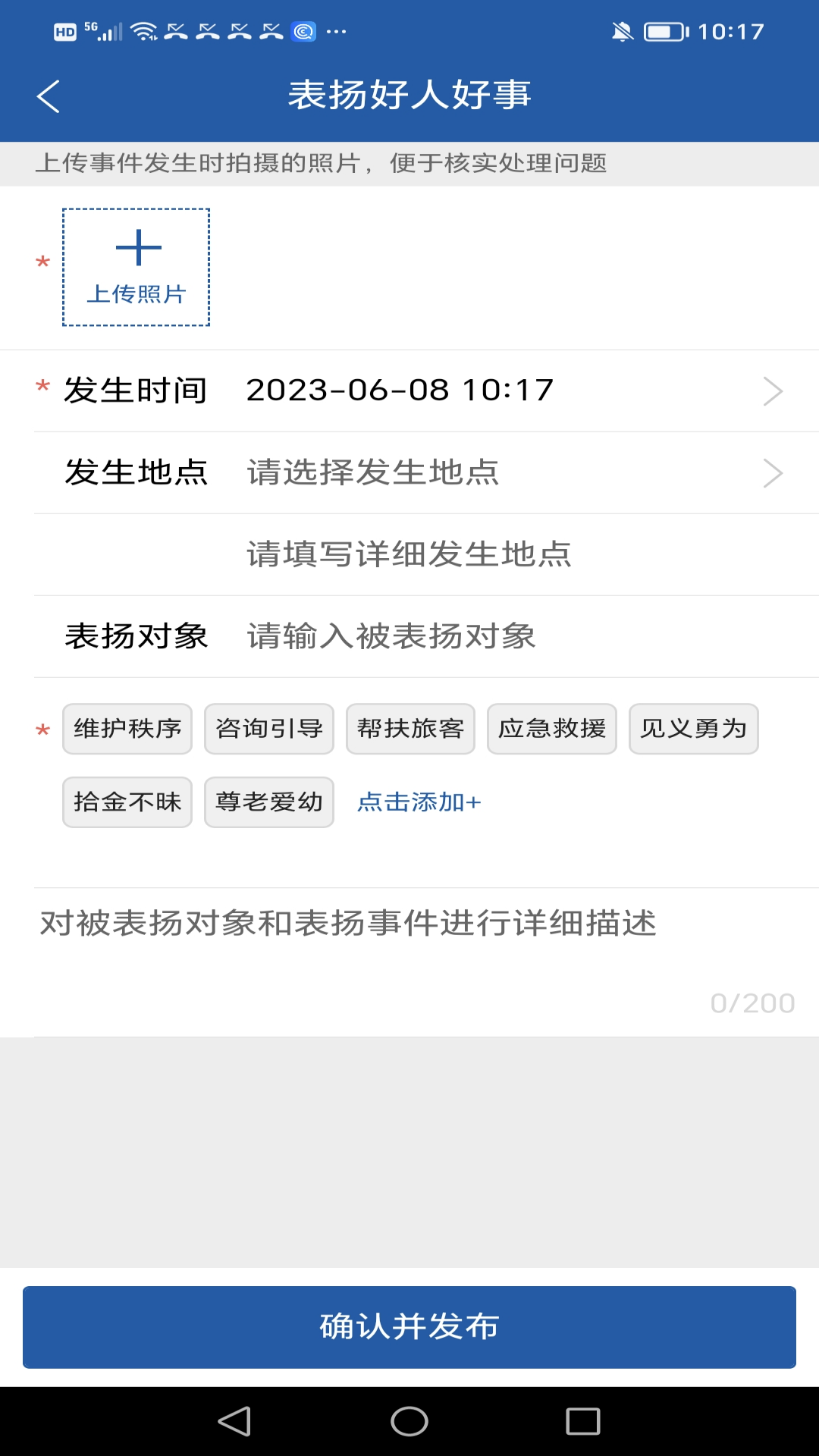Choose 发生地点 location
Screen dimensions: 819x1456
tap(500, 472)
